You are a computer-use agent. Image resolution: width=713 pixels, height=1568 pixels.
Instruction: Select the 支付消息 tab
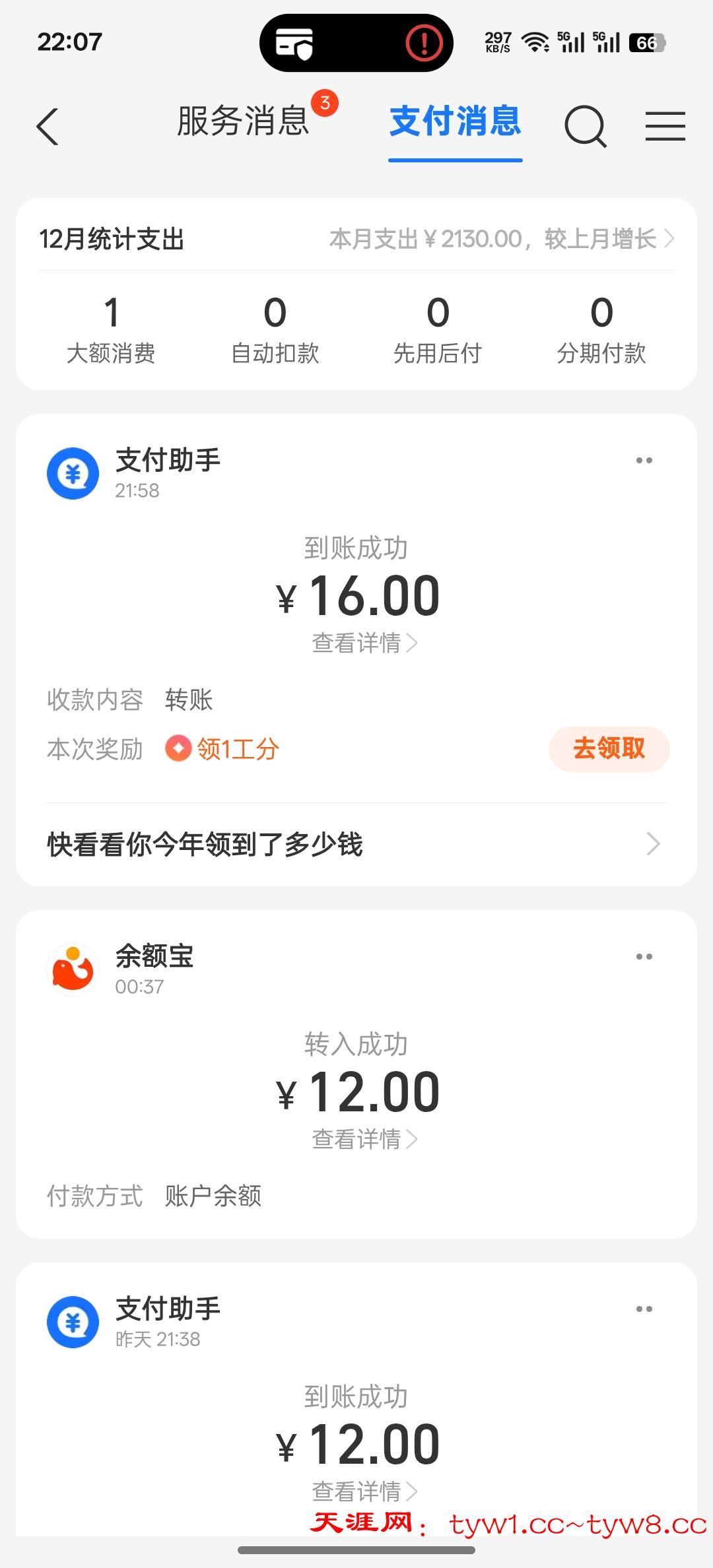click(455, 122)
